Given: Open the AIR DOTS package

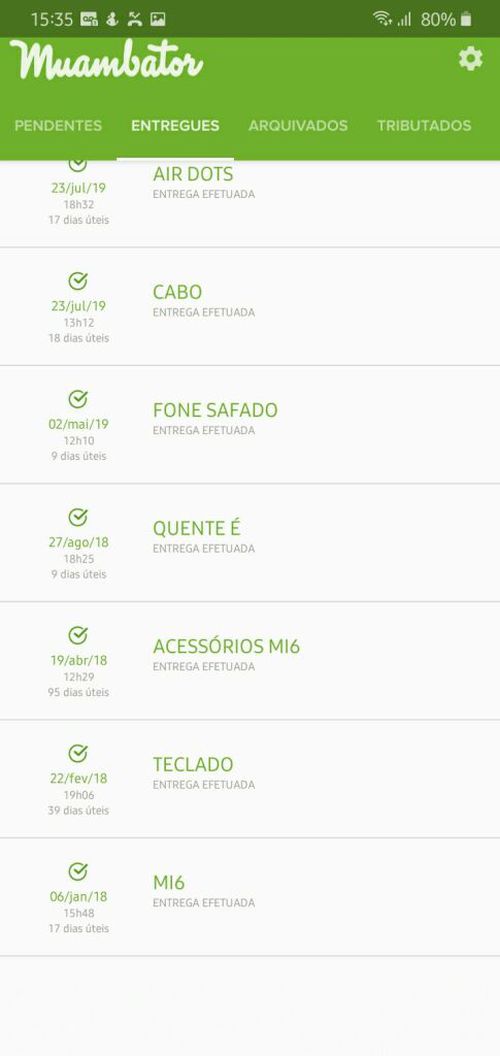Looking at the screenshot, I should [x=250, y=203].
